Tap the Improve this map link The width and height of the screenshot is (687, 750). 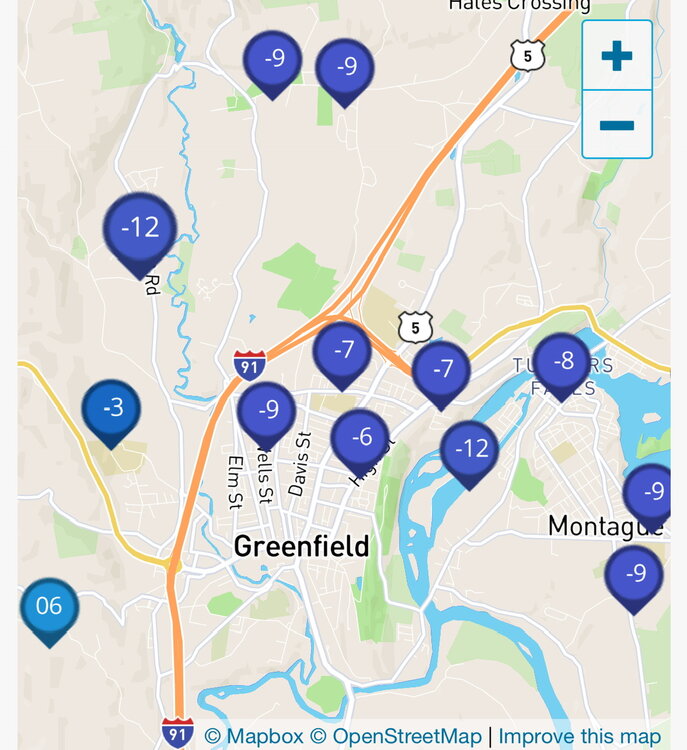pos(580,737)
